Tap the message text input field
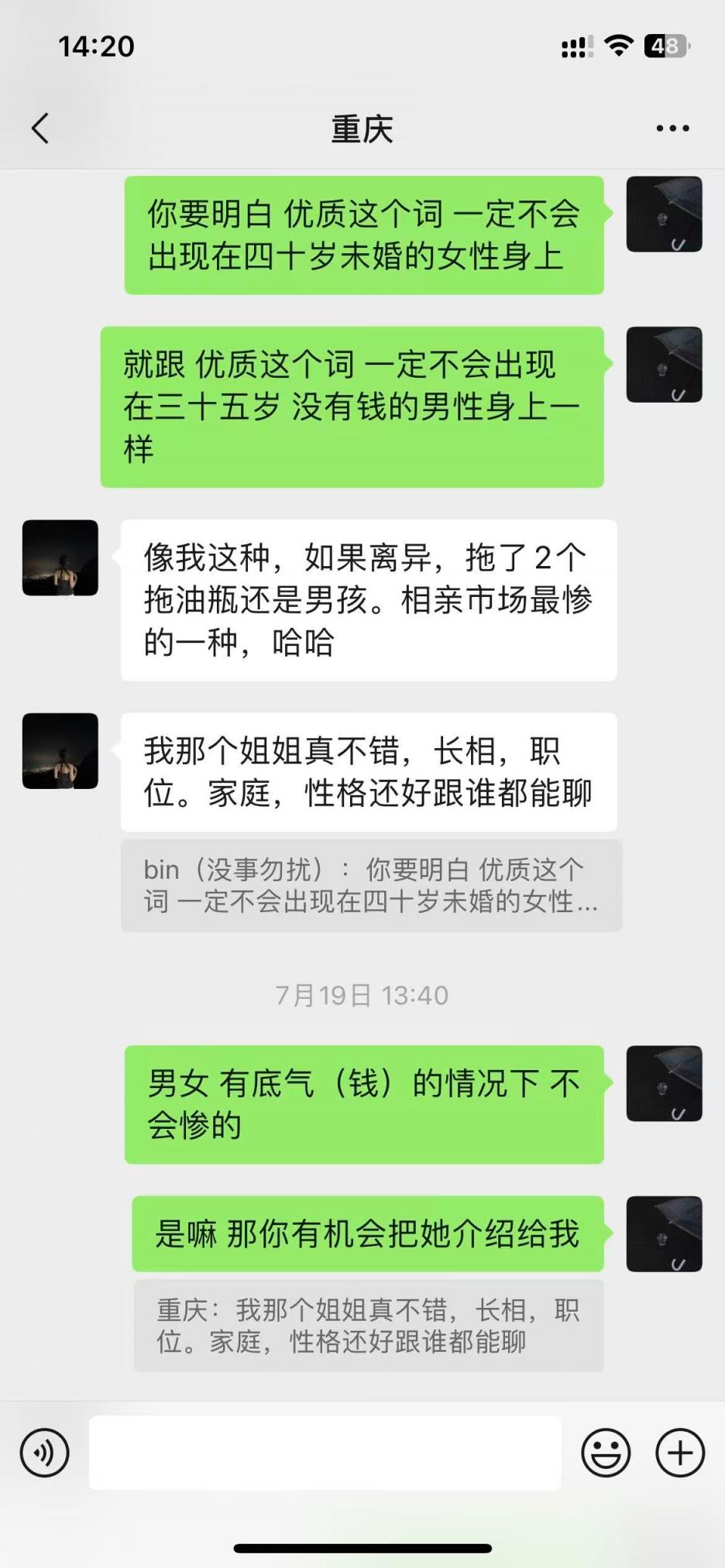 click(325, 1453)
